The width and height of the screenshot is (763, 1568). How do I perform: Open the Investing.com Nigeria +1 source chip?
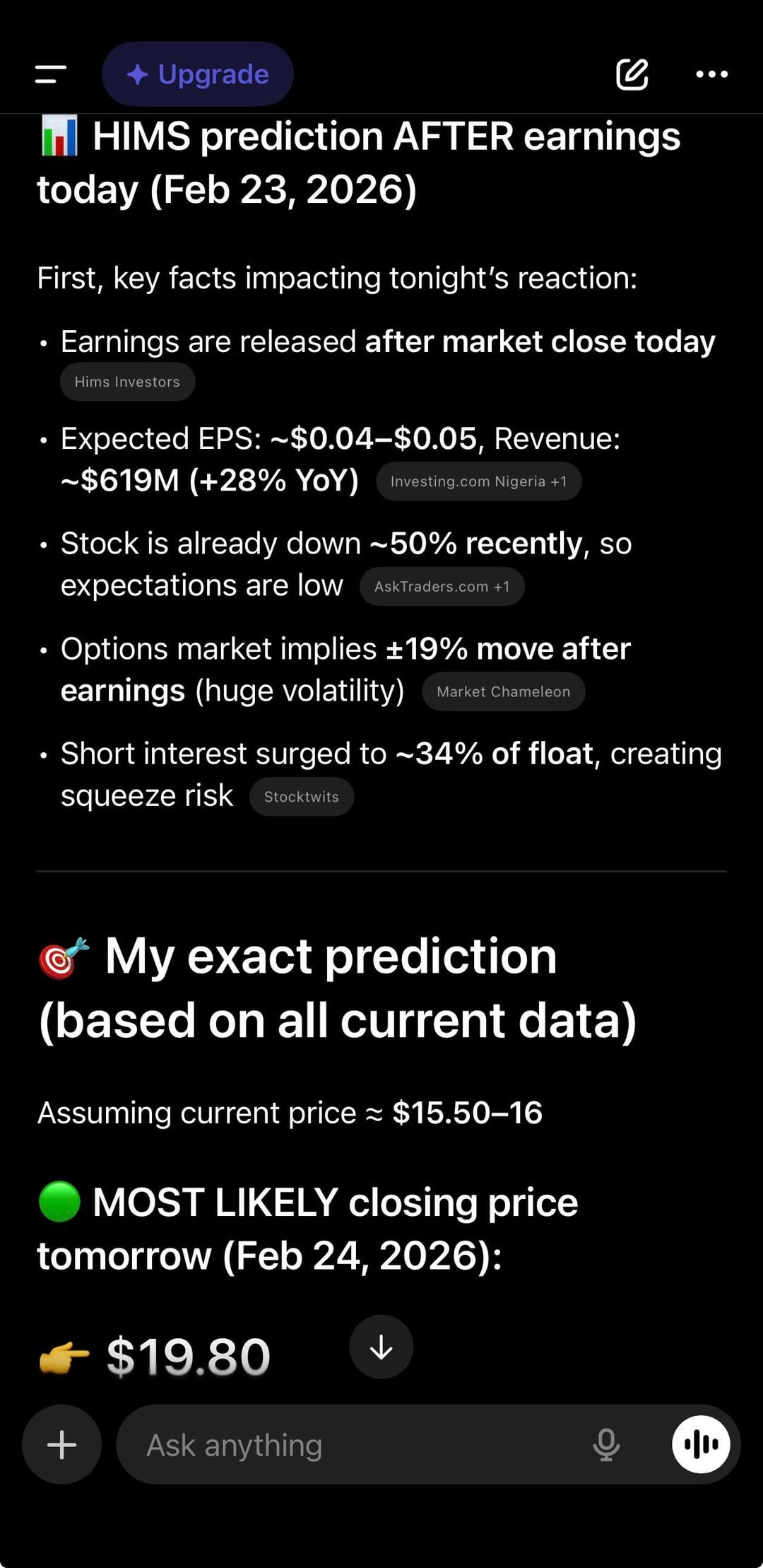(478, 481)
